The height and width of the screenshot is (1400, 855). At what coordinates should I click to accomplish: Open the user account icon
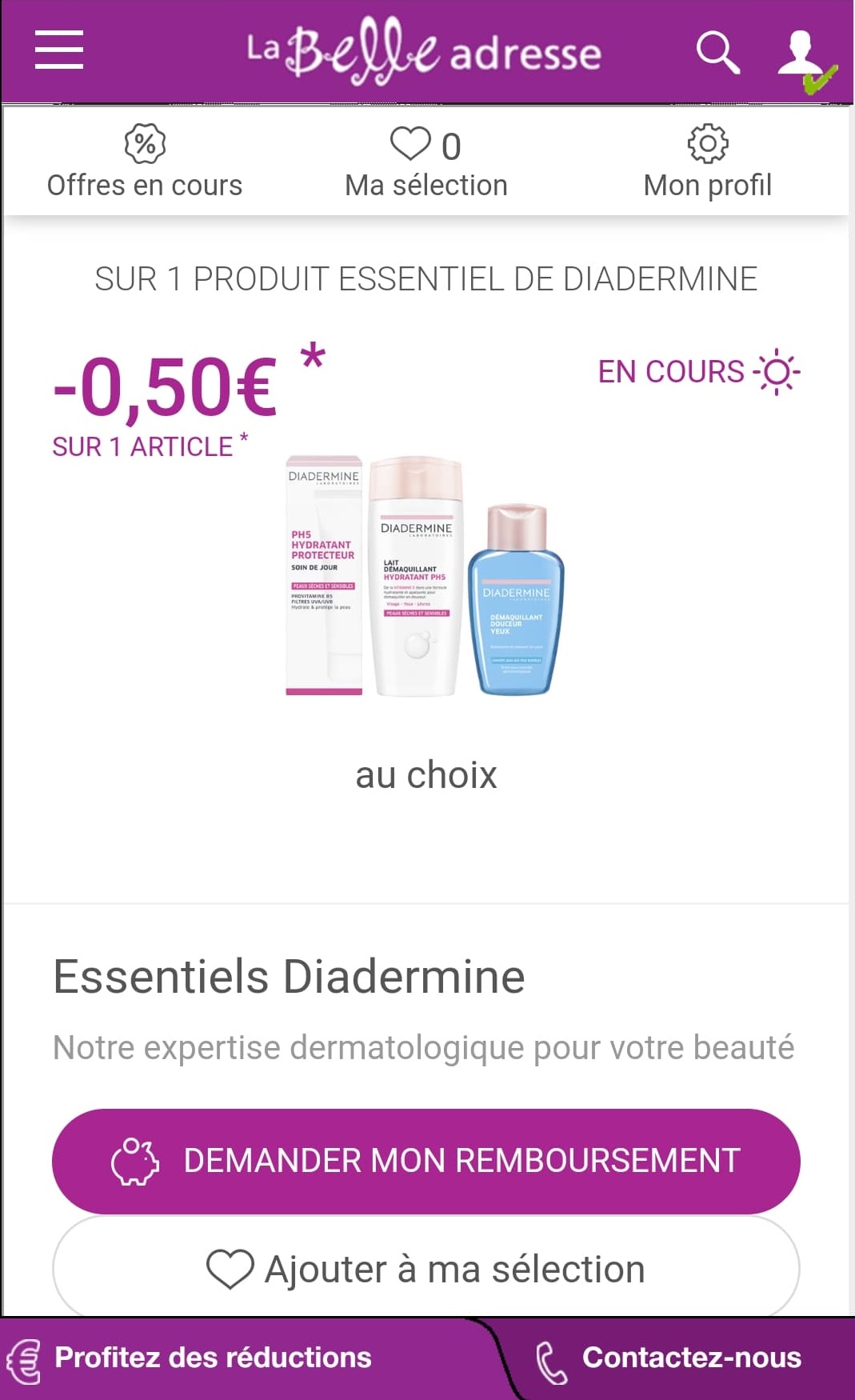[805, 58]
